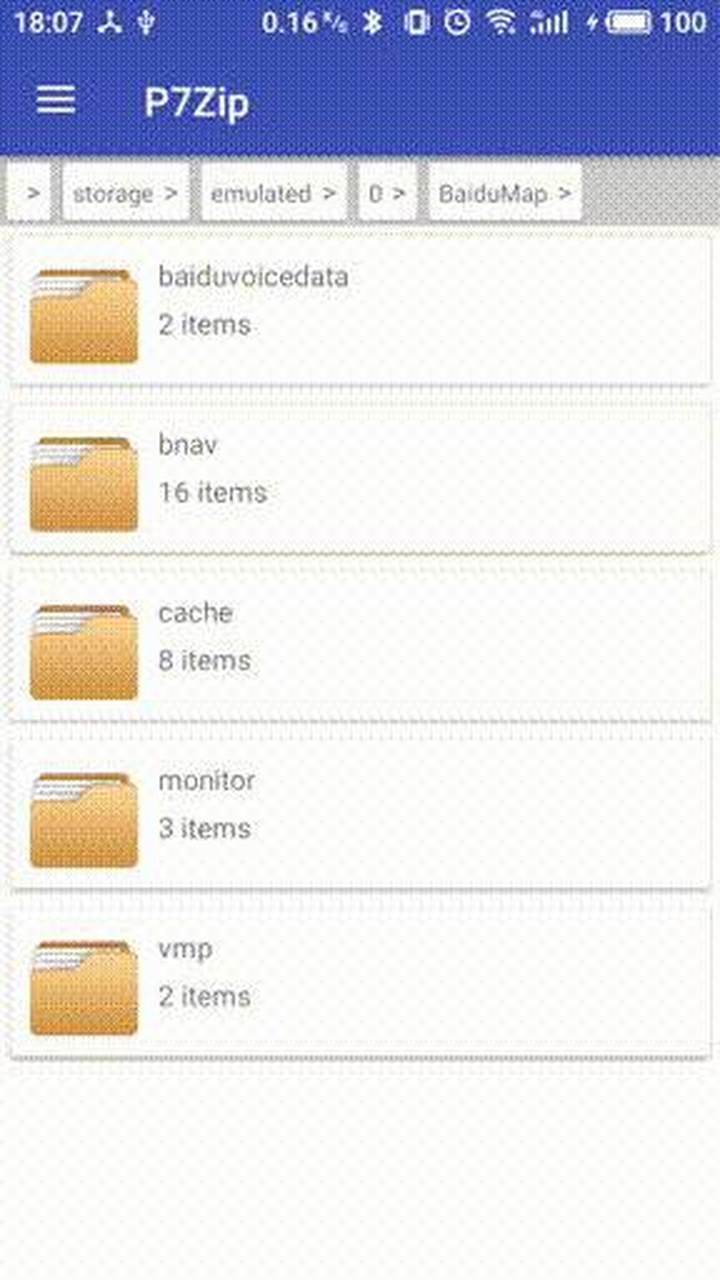Screen dimensions: 720x1280
Task: Open the hamburger drawer menu
Action: [x=56, y=100]
